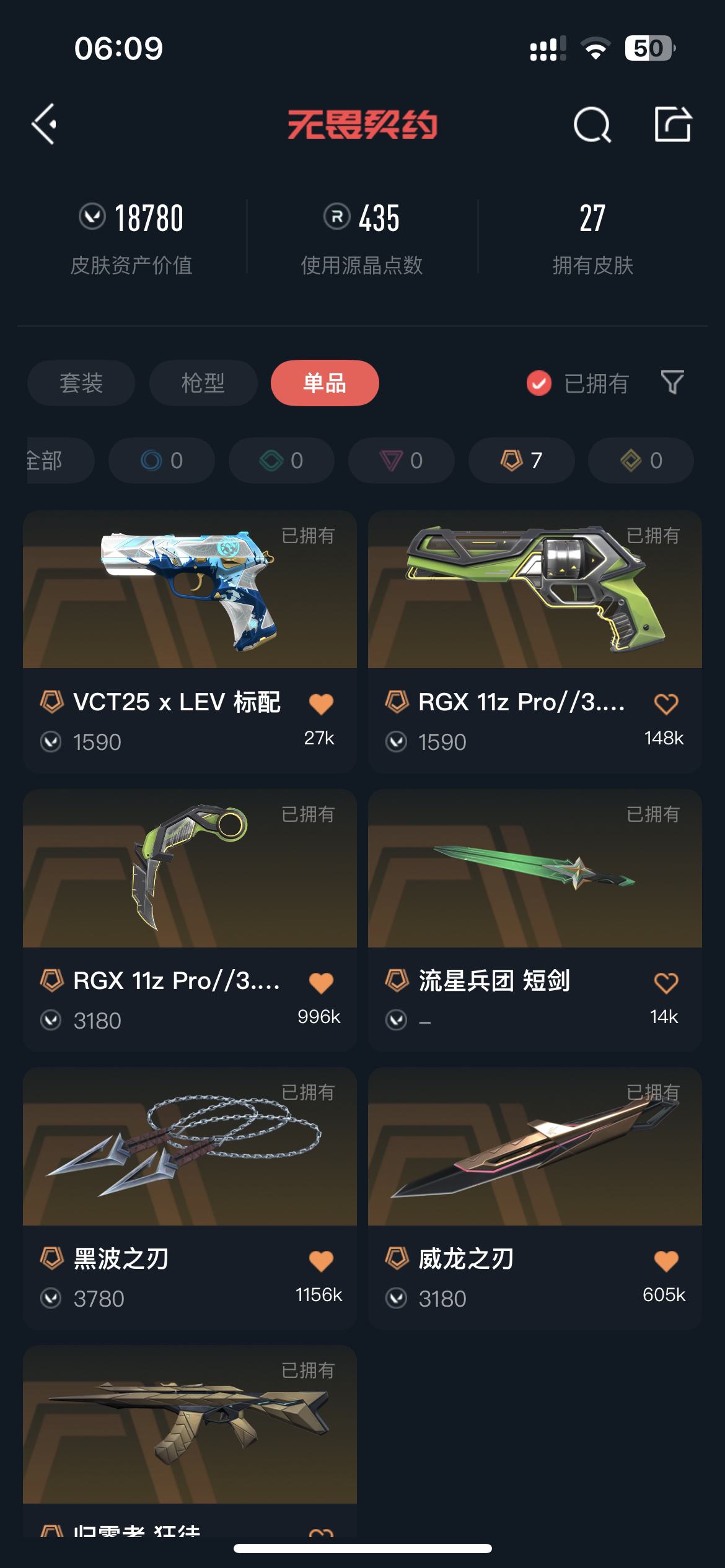The width and height of the screenshot is (725, 1568).
Task: Go back using the back arrow
Action: tap(45, 124)
